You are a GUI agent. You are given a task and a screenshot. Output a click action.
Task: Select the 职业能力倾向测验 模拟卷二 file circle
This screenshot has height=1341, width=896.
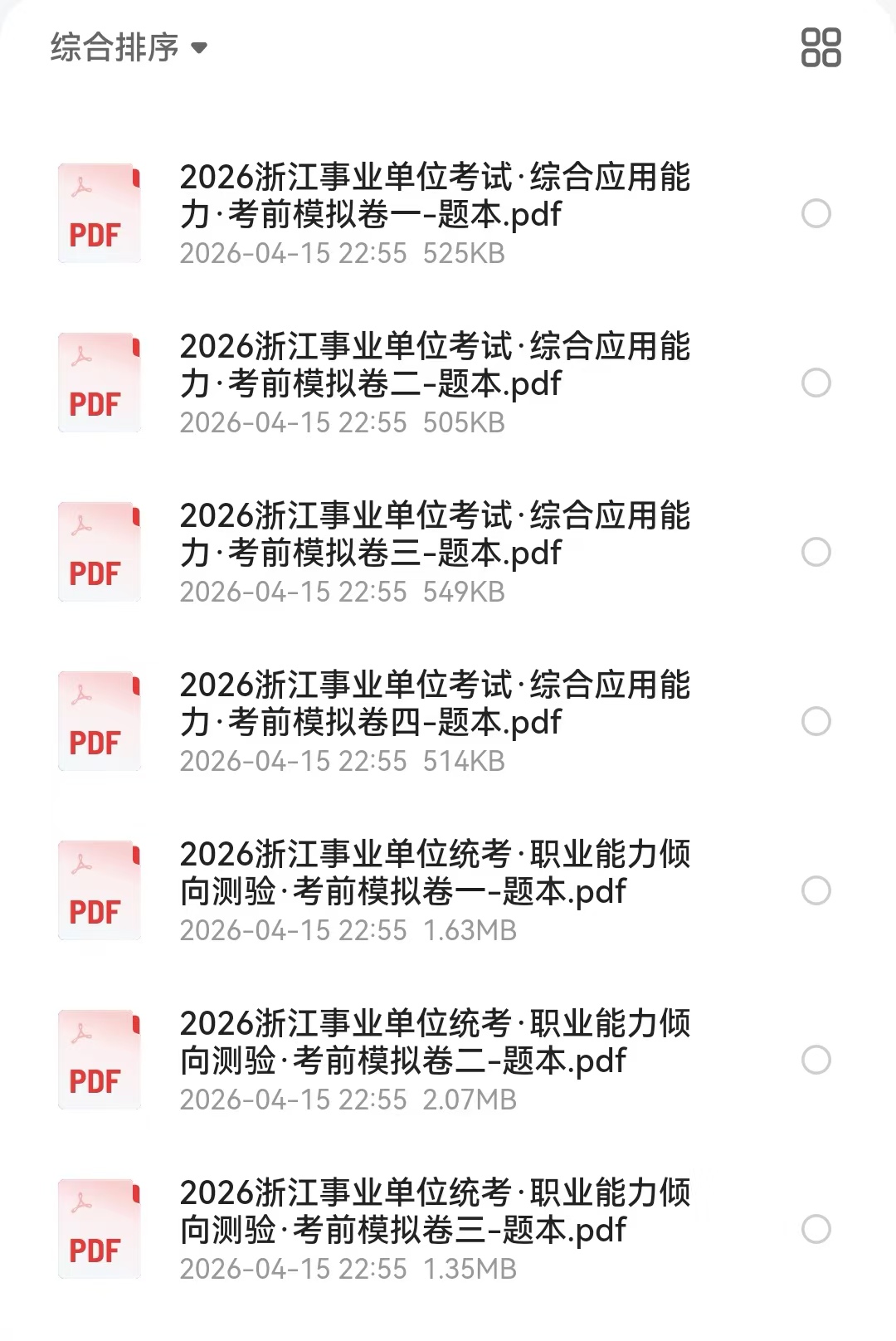click(816, 1061)
